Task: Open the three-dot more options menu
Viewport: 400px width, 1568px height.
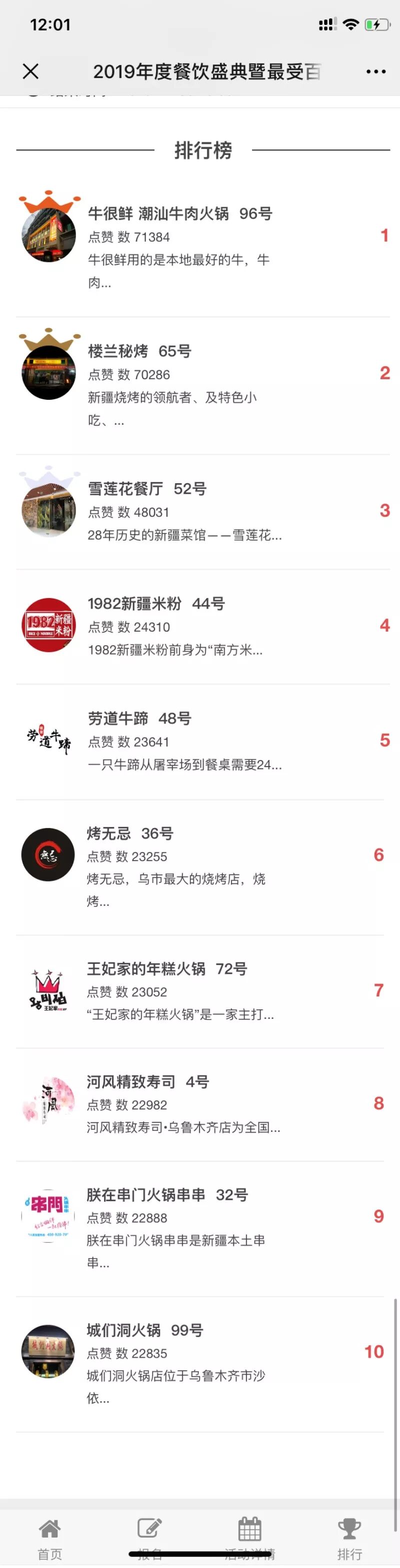Action: tap(375, 72)
